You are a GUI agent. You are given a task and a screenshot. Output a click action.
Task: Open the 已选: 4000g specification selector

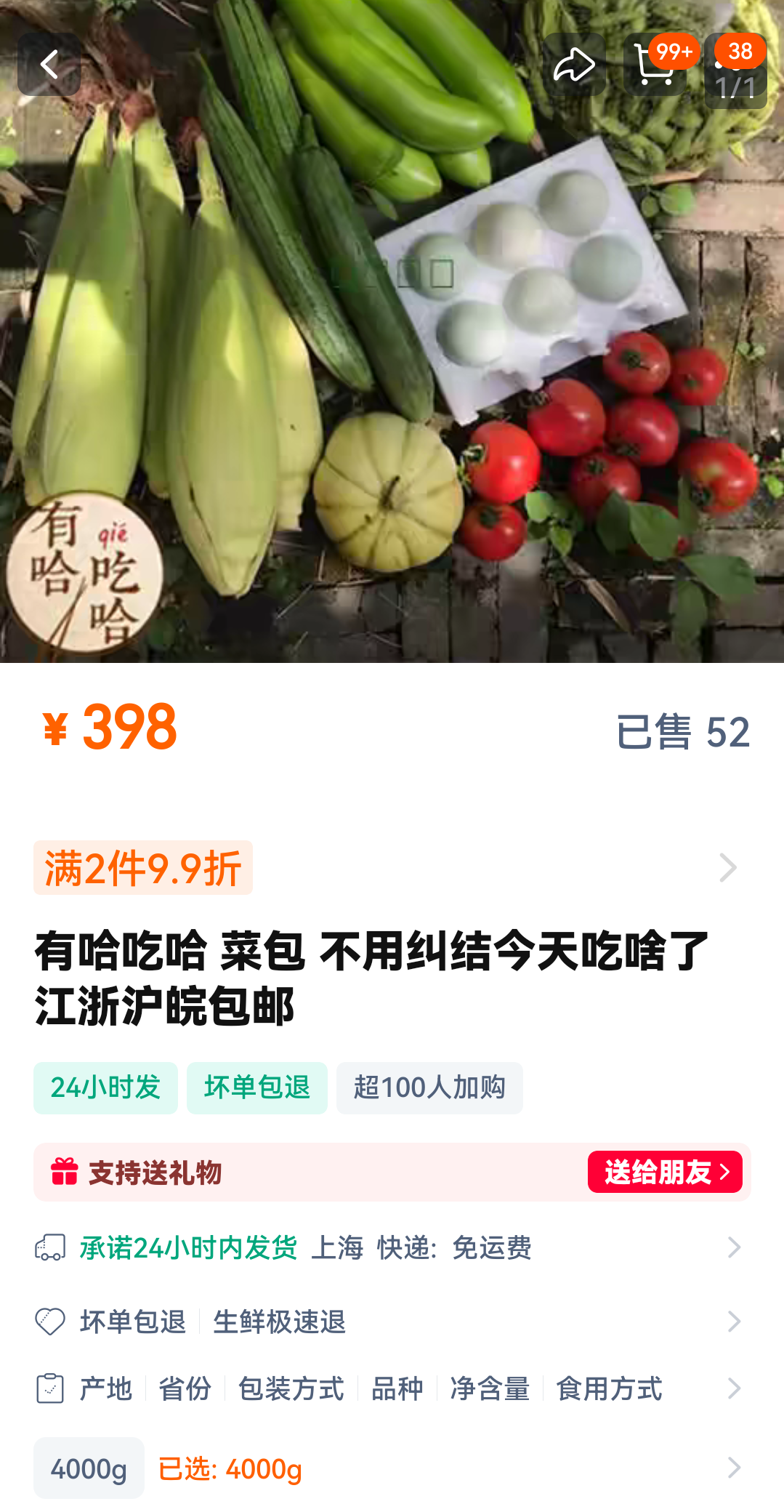pos(392,1468)
